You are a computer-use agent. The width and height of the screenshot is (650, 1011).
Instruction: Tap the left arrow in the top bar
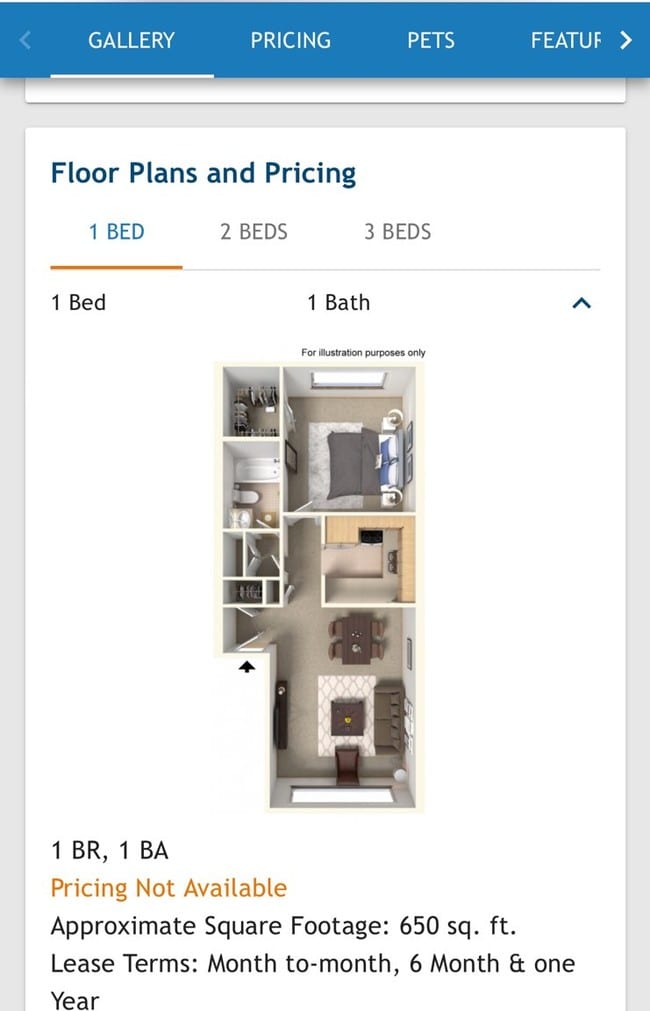click(25, 41)
